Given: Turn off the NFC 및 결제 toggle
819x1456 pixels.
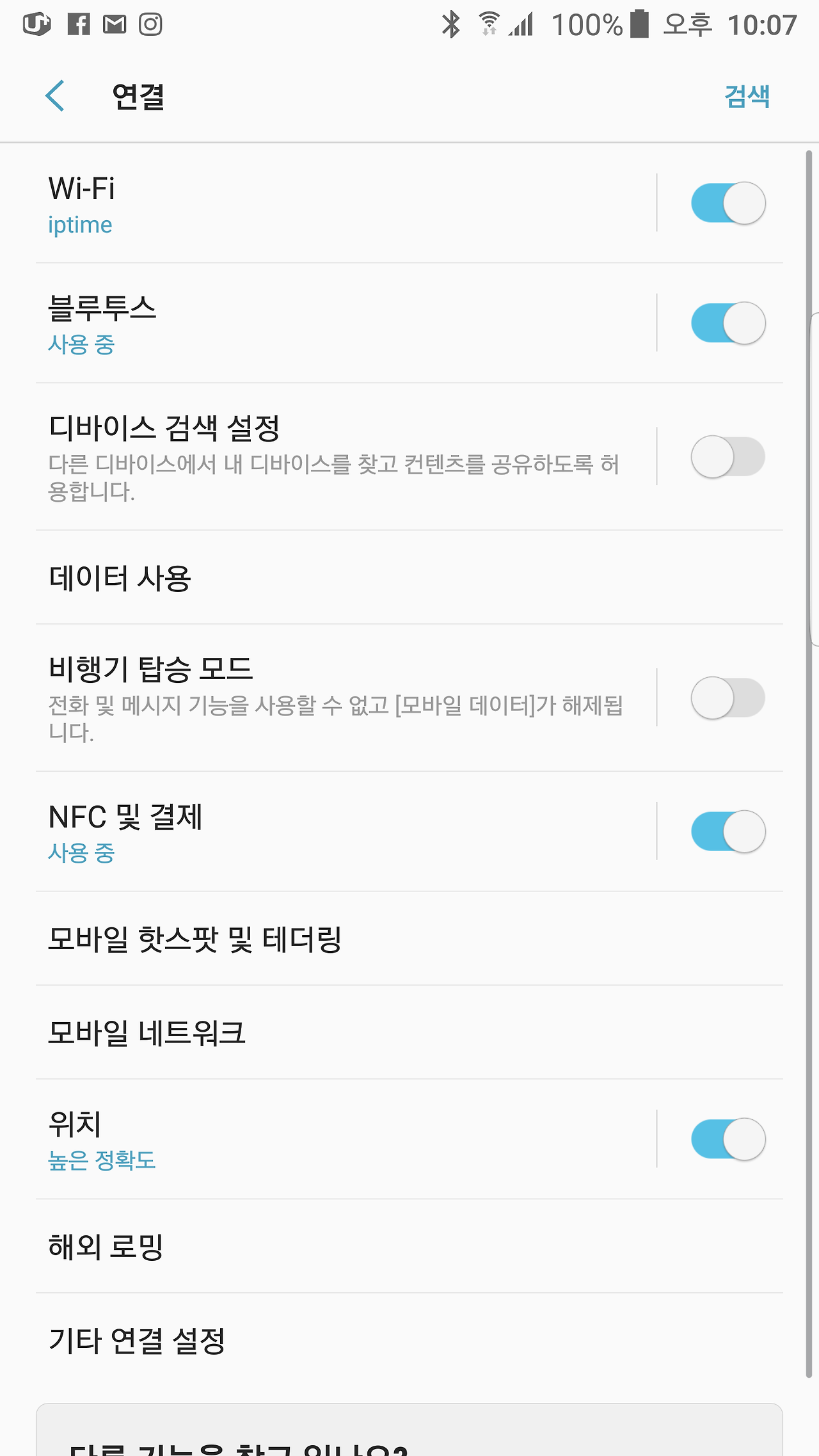Looking at the screenshot, I should click(728, 831).
